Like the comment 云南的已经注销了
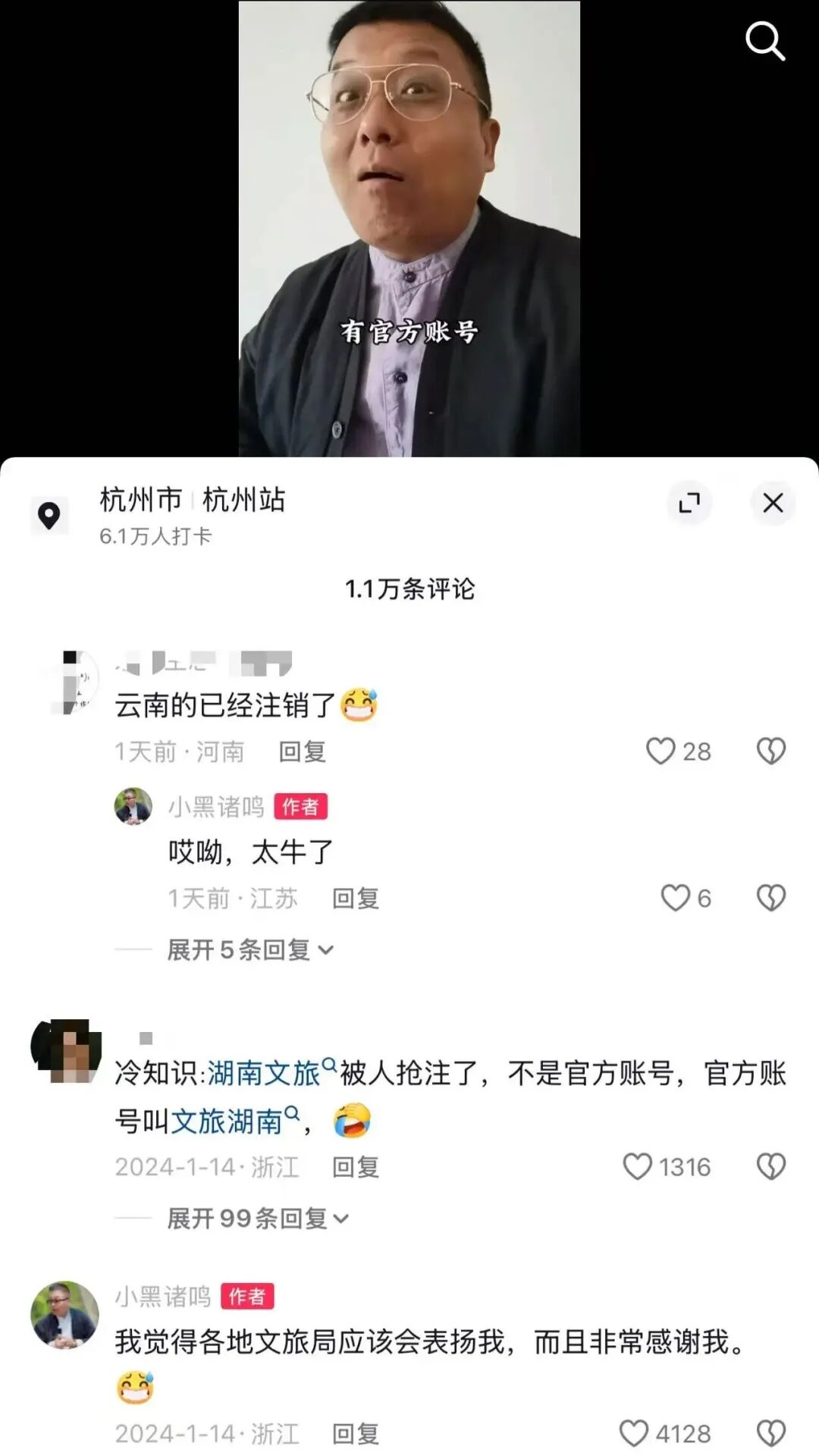819x1456 pixels. [661, 752]
